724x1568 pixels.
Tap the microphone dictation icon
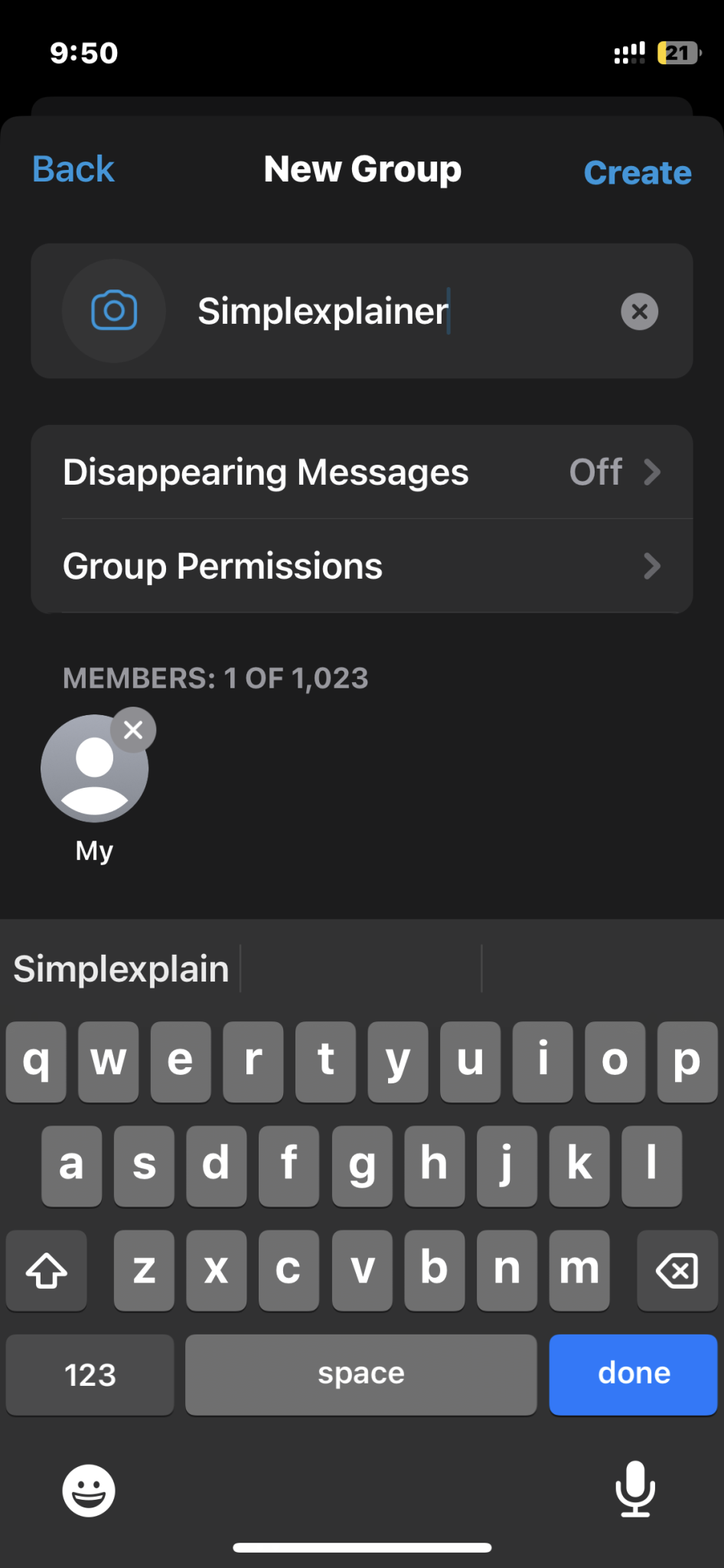tap(634, 1490)
